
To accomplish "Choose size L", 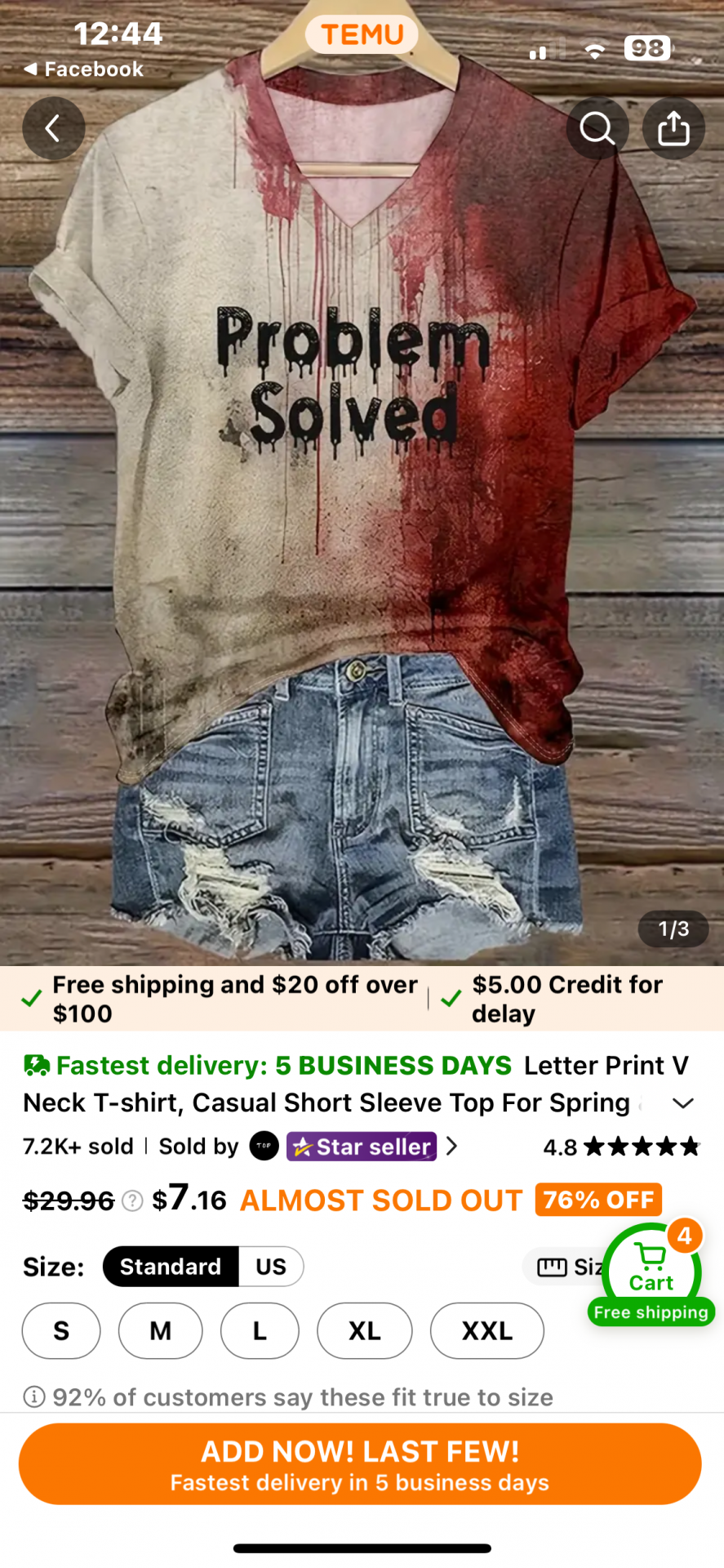I will (x=260, y=1331).
